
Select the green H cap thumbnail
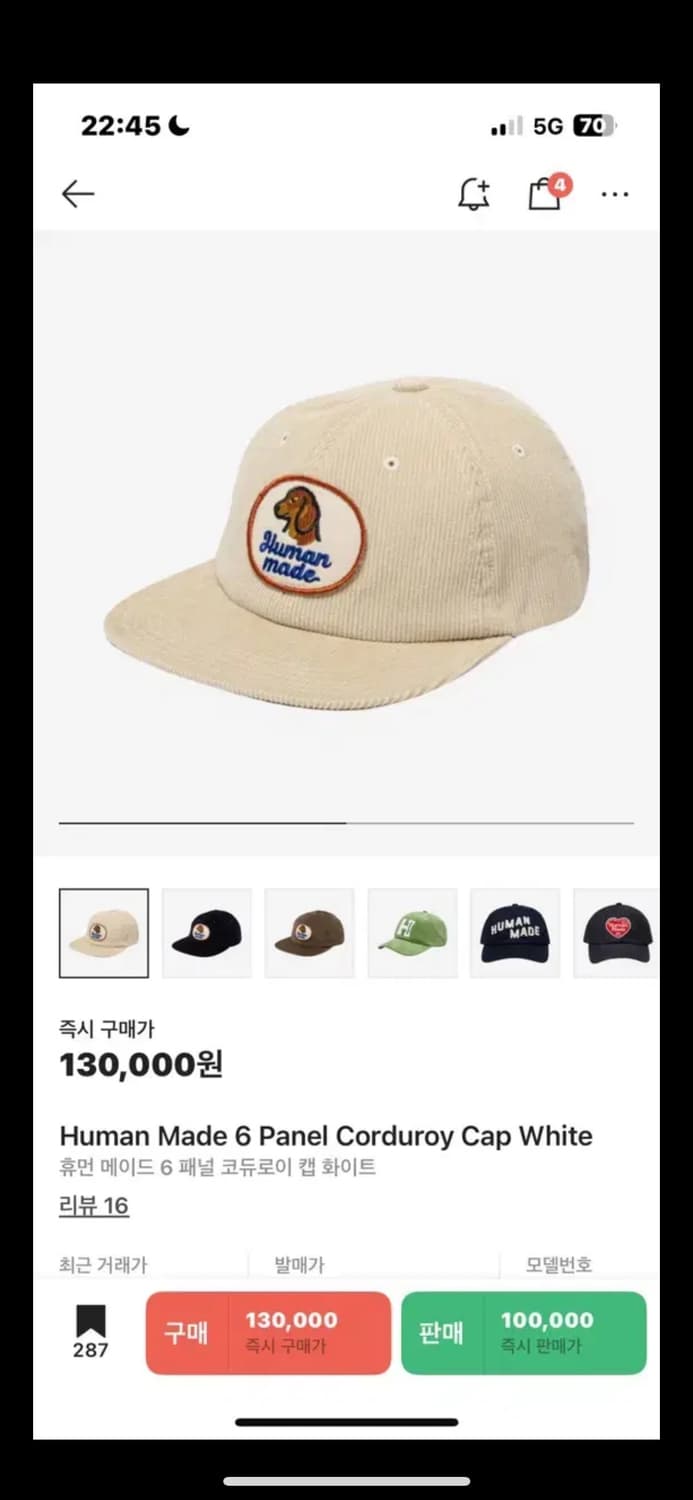pyautogui.click(x=412, y=933)
